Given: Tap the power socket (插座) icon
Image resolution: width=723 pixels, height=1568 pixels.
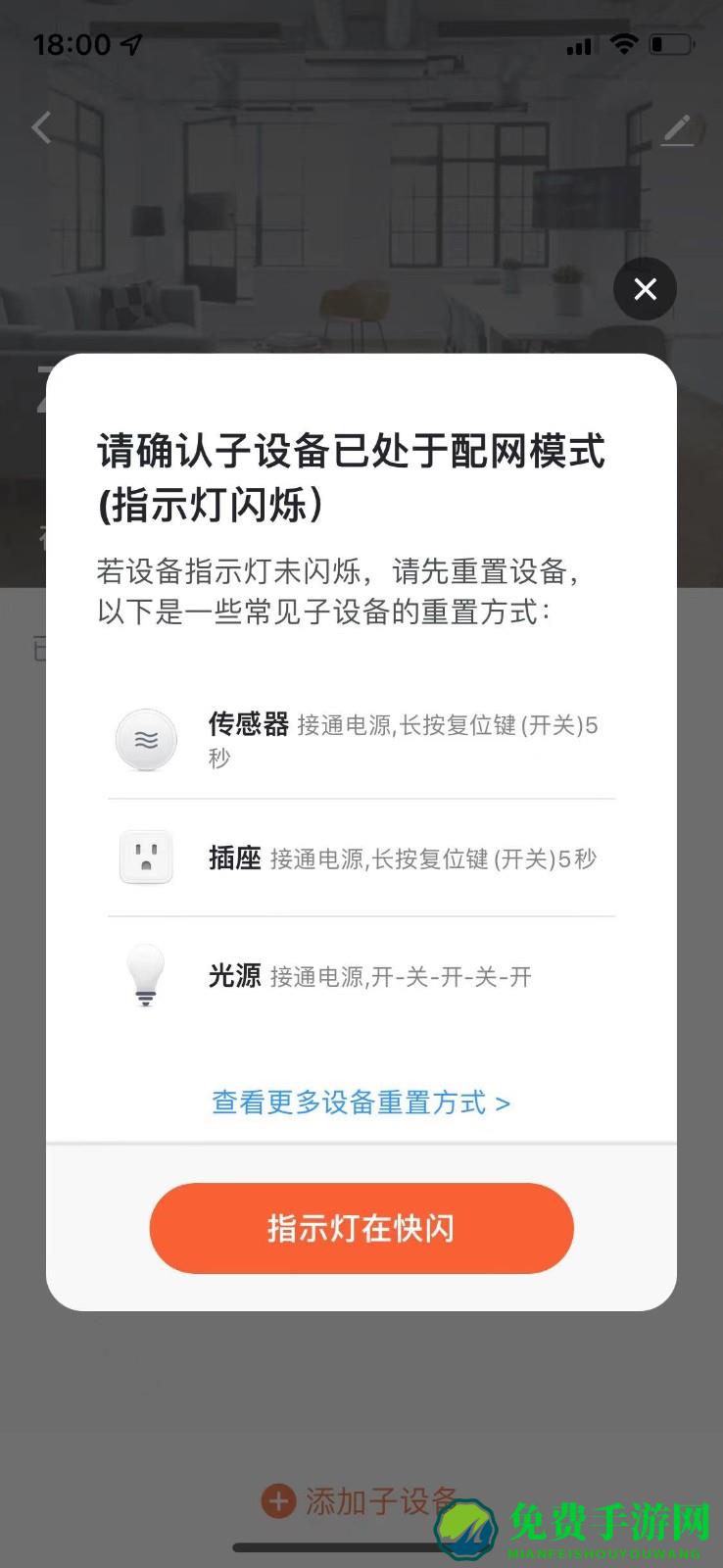Looking at the screenshot, I should (145, 857).
